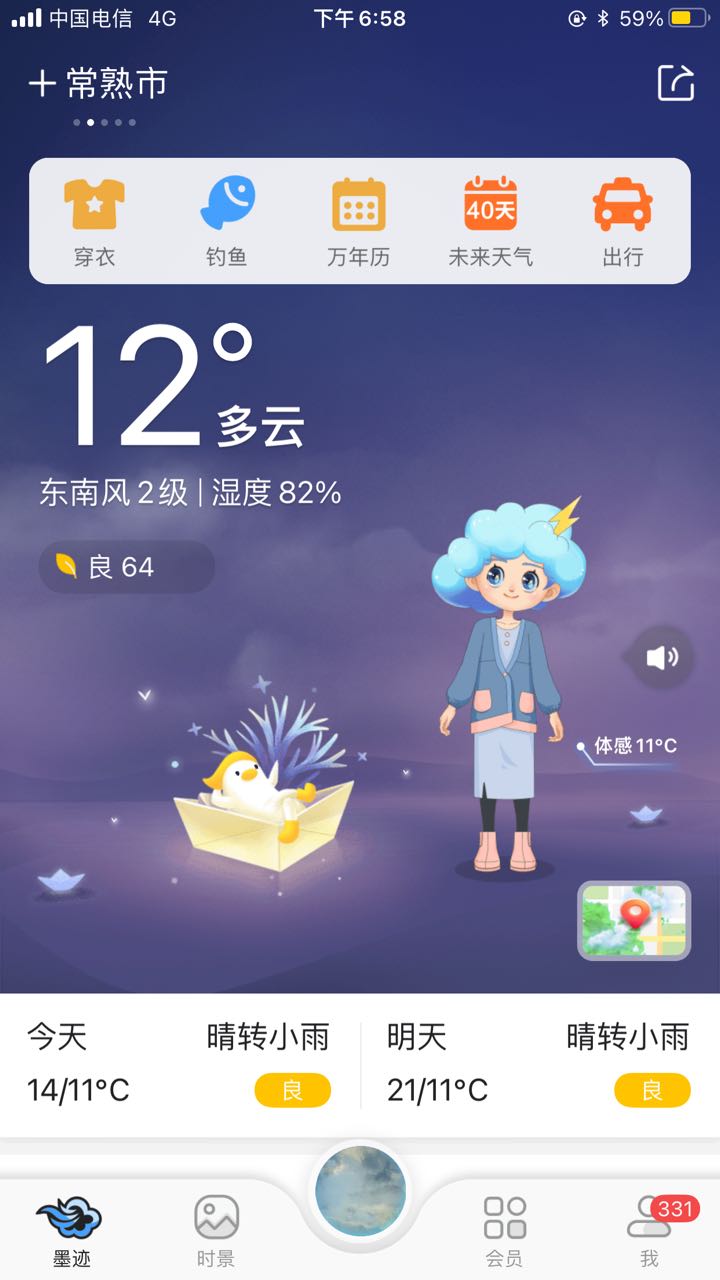
Task: Open the 钓鱼 fishing index shortcut
Action: point(227,221)
